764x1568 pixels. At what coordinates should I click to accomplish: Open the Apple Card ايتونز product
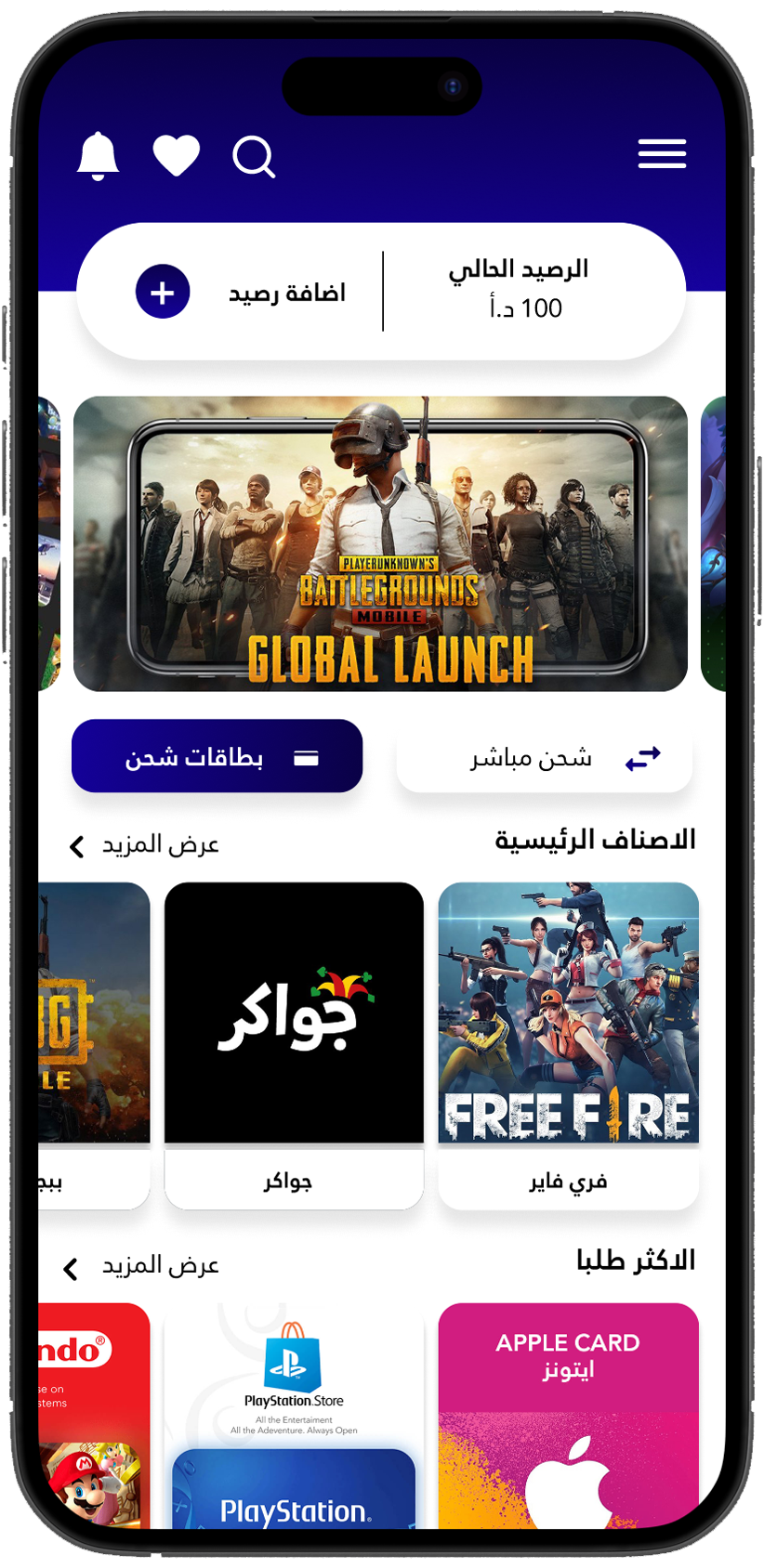tap(568, 1414)
